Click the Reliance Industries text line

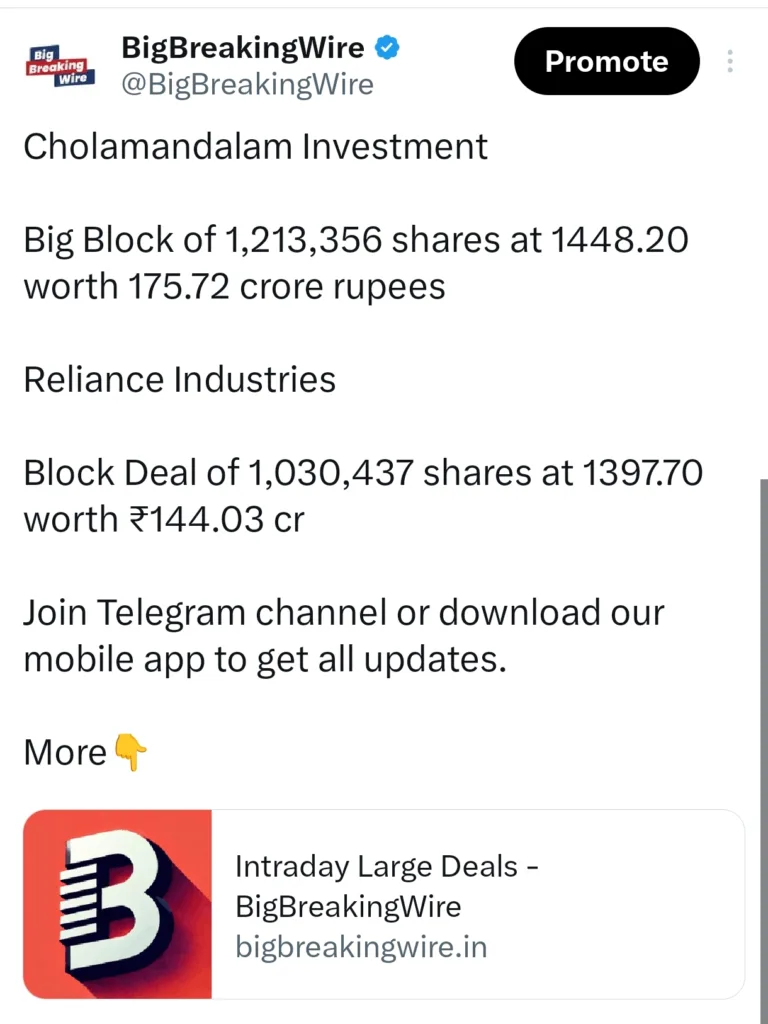[180, 380]
